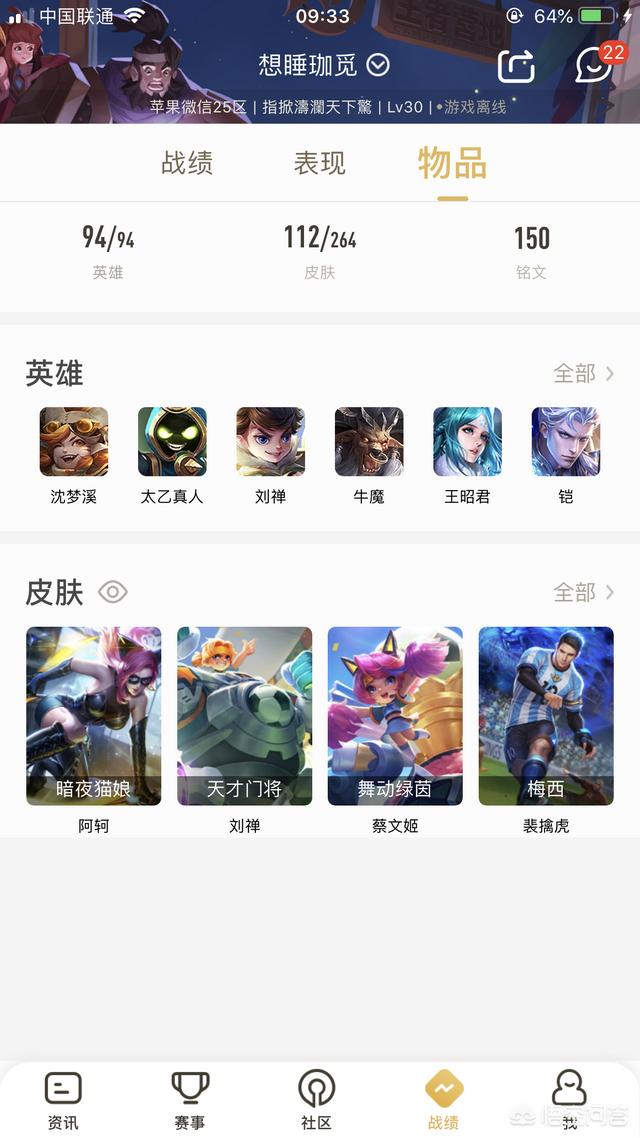This screenshot has width=640, height=1138.
Task: Open hero 沈梦溪
Action: pyautogui.click(x=73, y=456)
